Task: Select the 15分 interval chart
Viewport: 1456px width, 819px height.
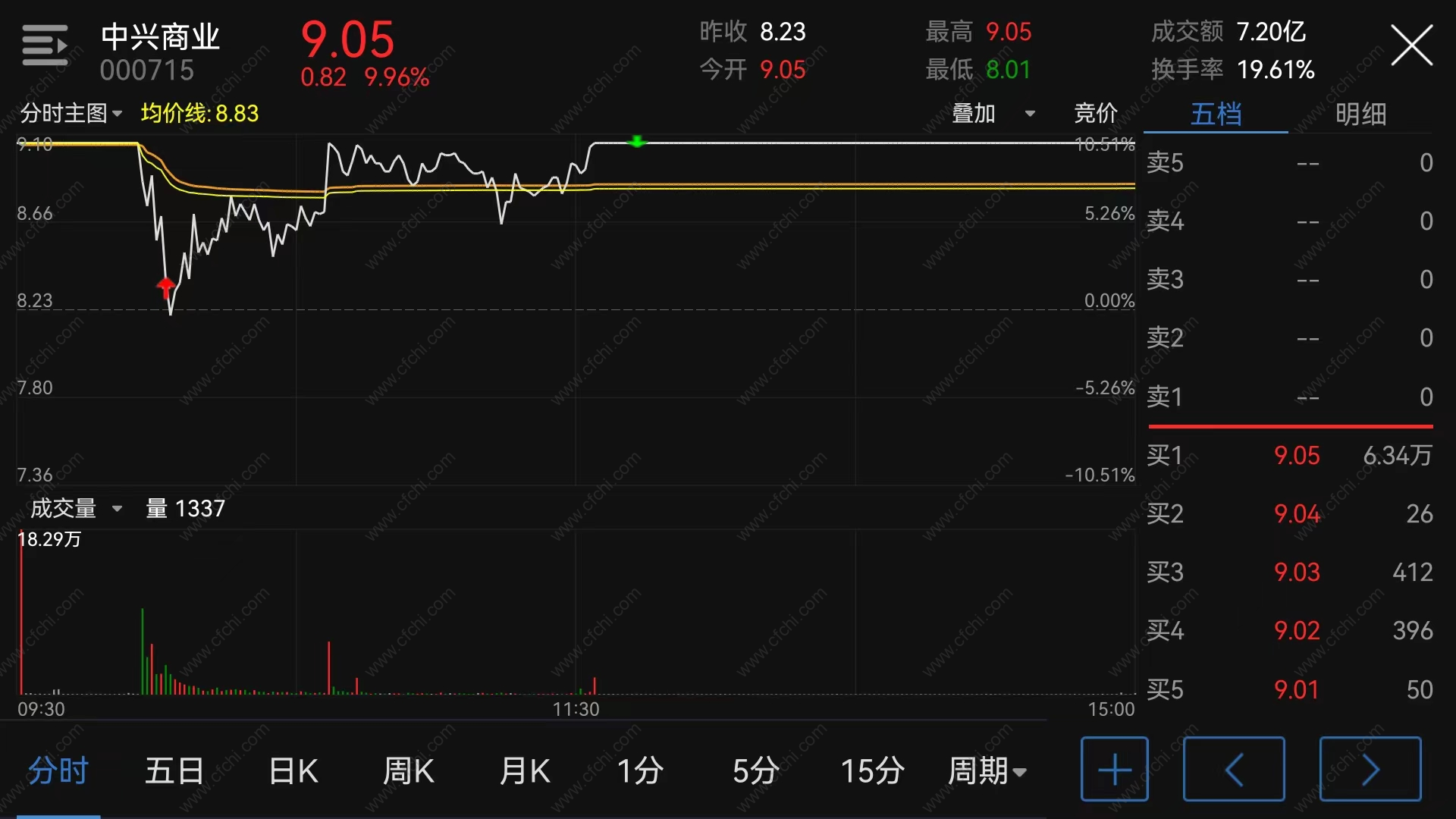Action: point(872,770)
